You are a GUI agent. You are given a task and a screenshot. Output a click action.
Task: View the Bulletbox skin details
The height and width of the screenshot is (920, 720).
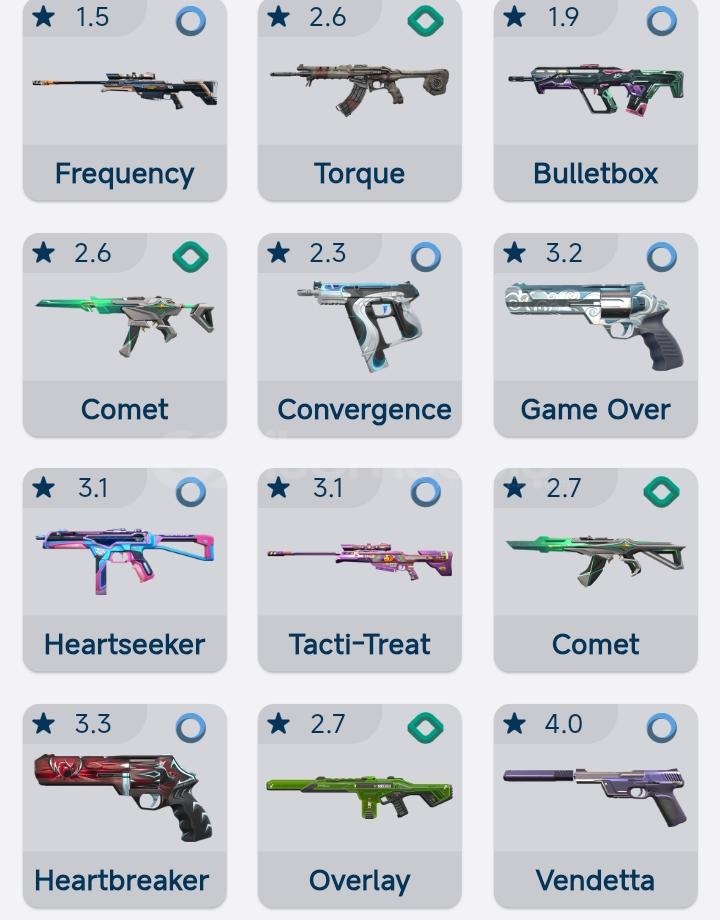[595, 100]
